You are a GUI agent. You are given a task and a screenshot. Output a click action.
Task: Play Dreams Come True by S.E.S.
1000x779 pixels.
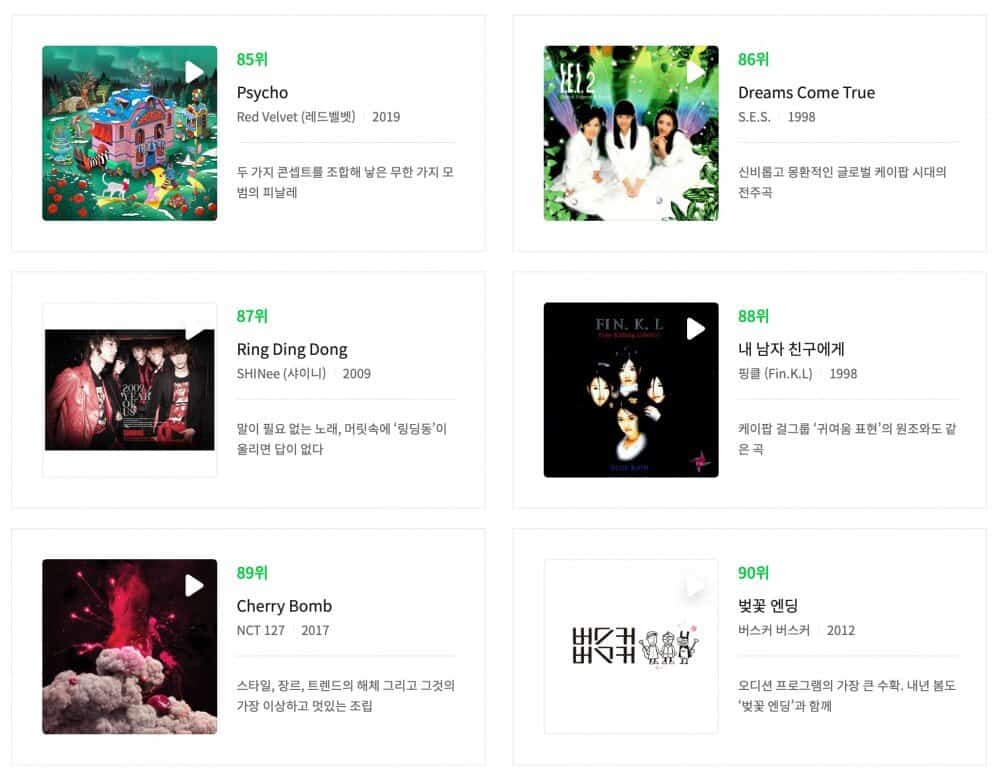696,72
